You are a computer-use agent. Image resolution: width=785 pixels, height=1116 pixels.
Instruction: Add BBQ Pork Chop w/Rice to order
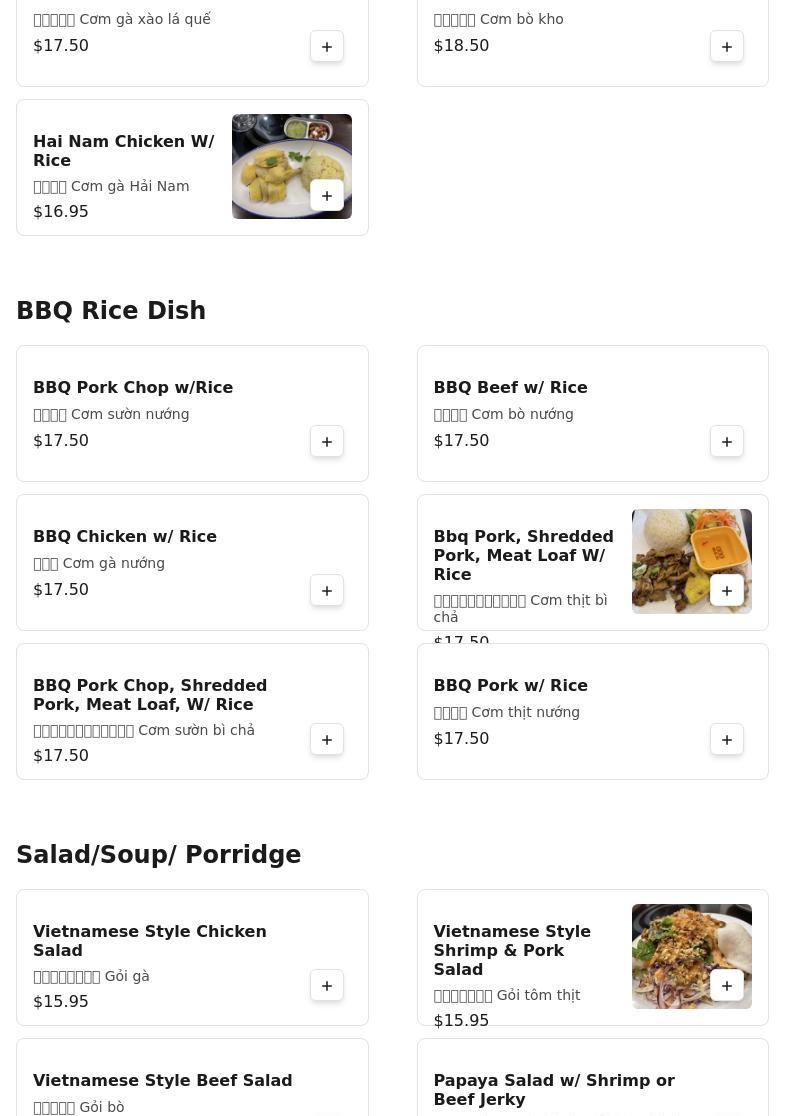pos(326,442)
